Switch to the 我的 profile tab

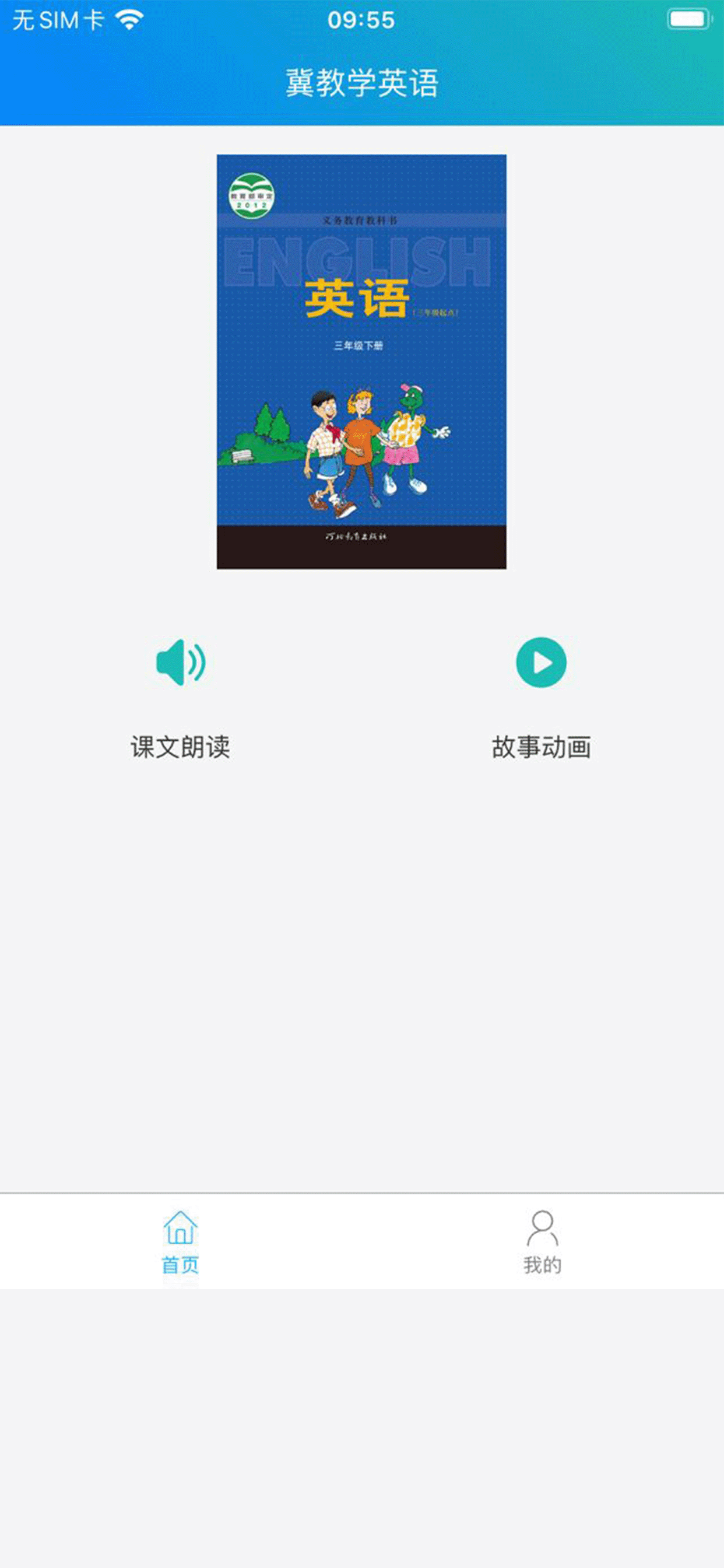click(x=542, y=1242)
